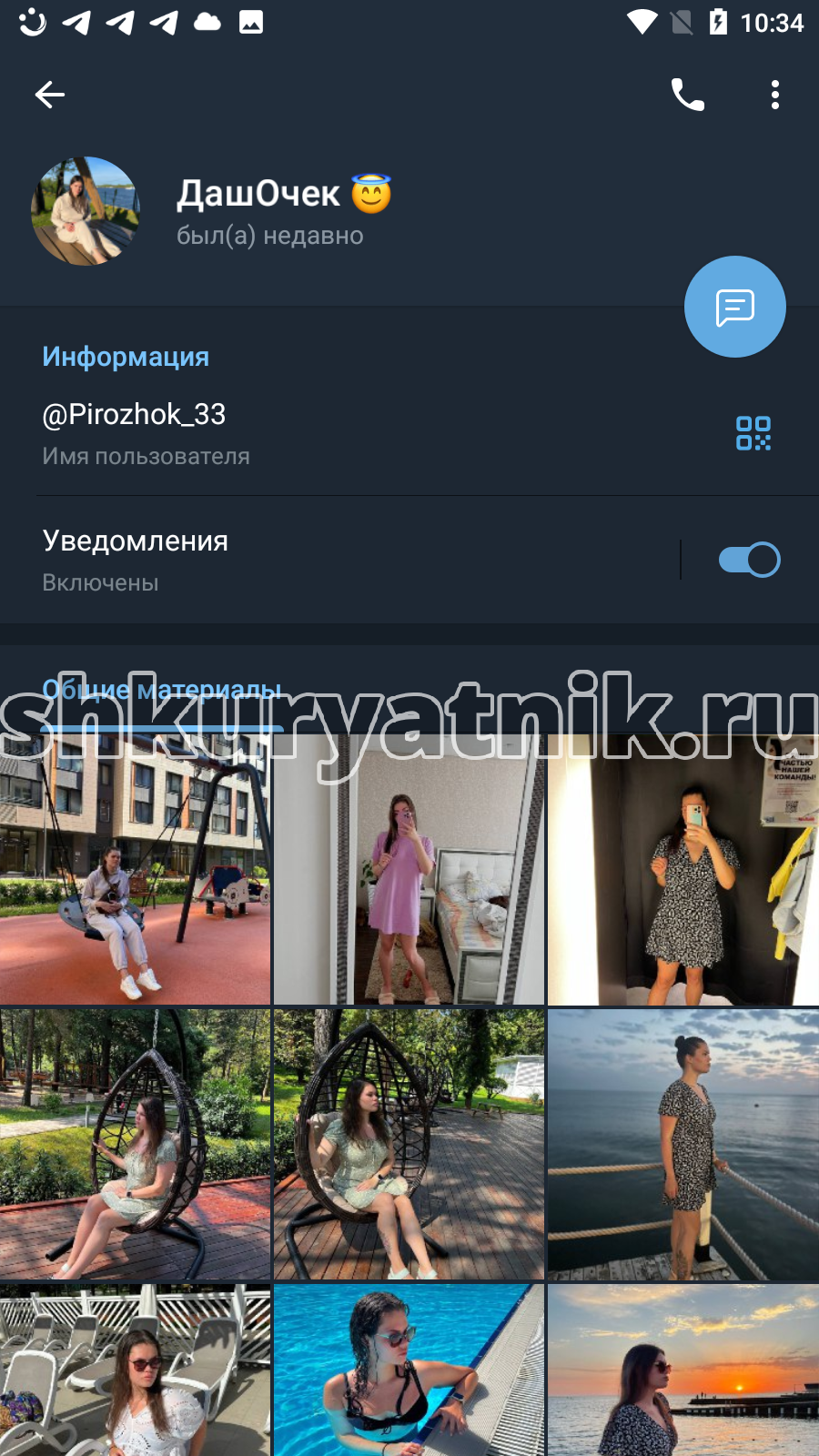Open the sunset seaside photo
819x1456 pixels.
pos(683,1370)
